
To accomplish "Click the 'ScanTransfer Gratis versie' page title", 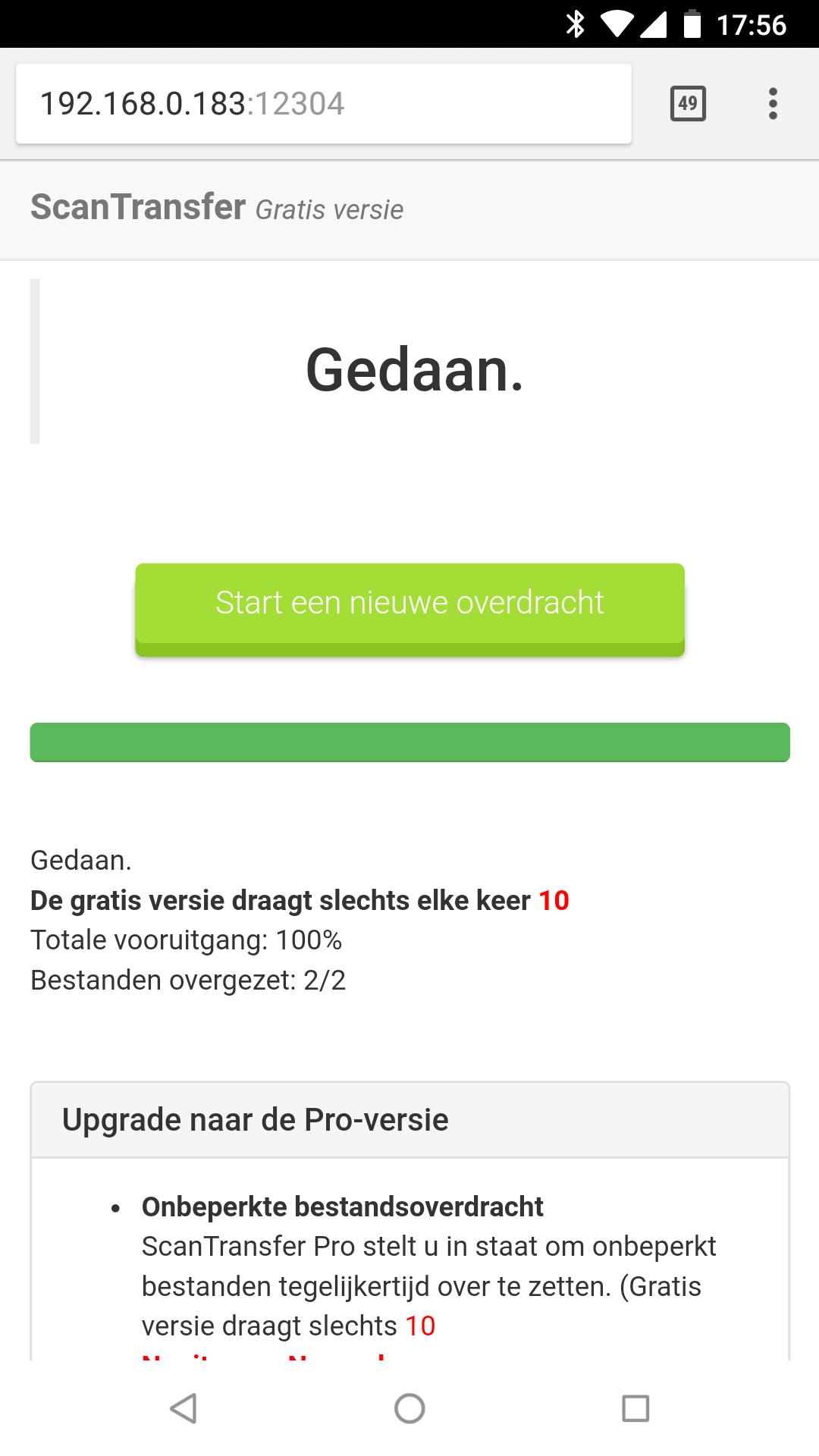I will click(x=216, y=208).
